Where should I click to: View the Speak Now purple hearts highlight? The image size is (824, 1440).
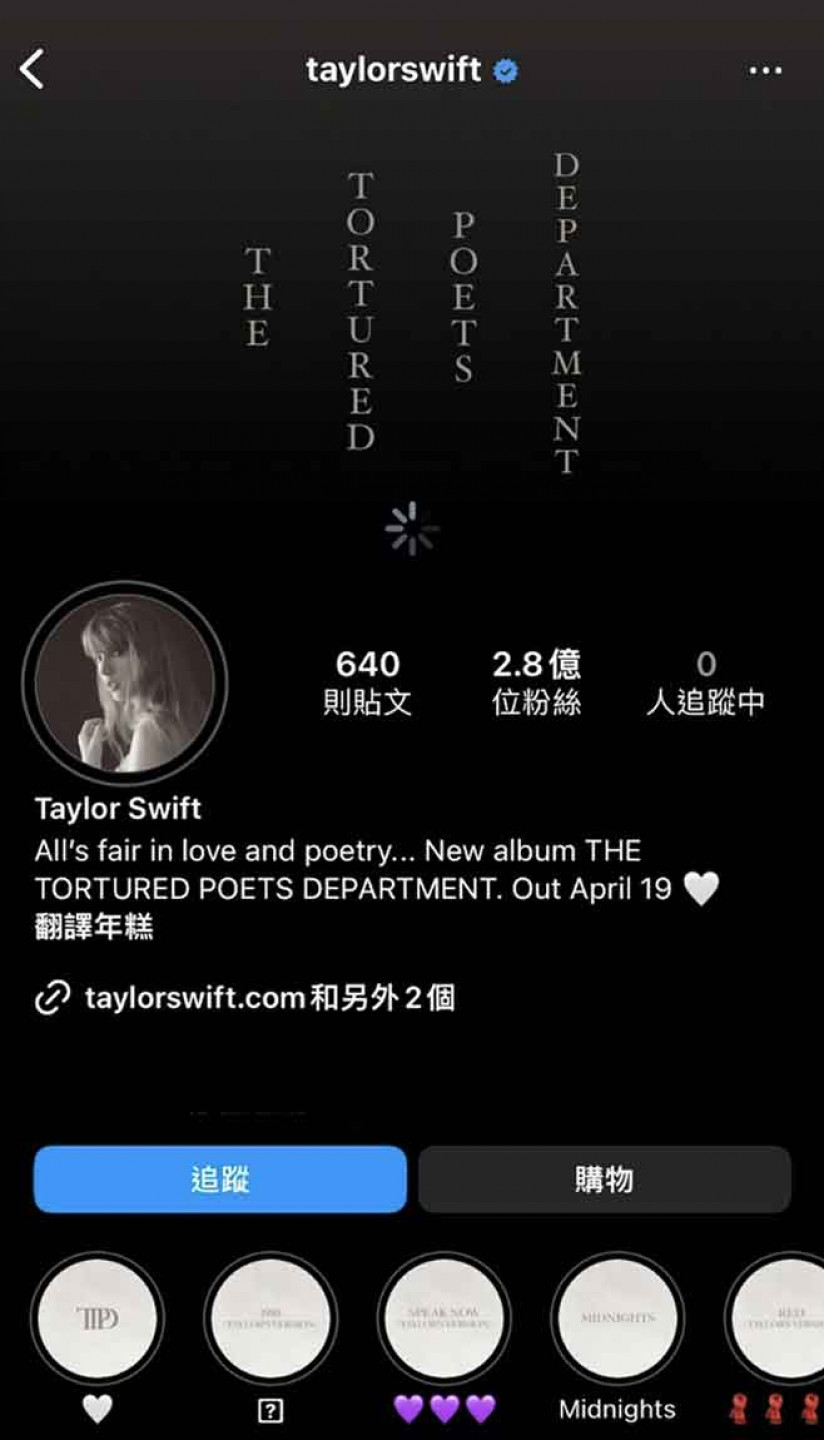tap(444, 1319)
